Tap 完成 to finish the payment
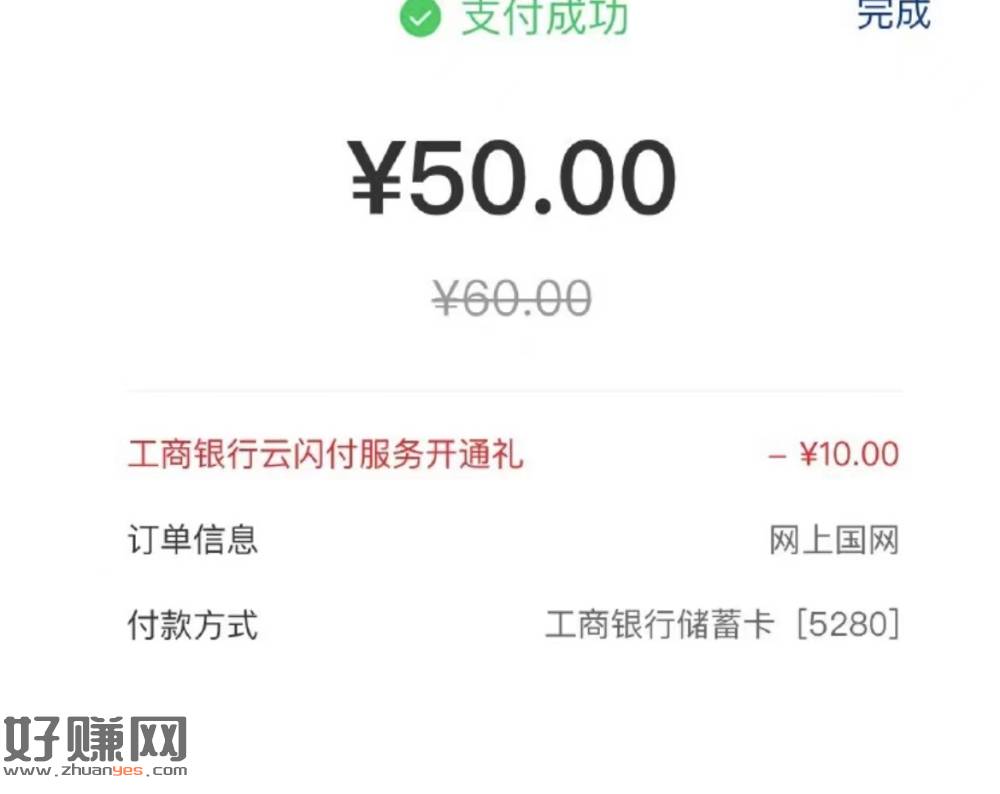Screen dimensions: 1000x794 coord(893,14)
